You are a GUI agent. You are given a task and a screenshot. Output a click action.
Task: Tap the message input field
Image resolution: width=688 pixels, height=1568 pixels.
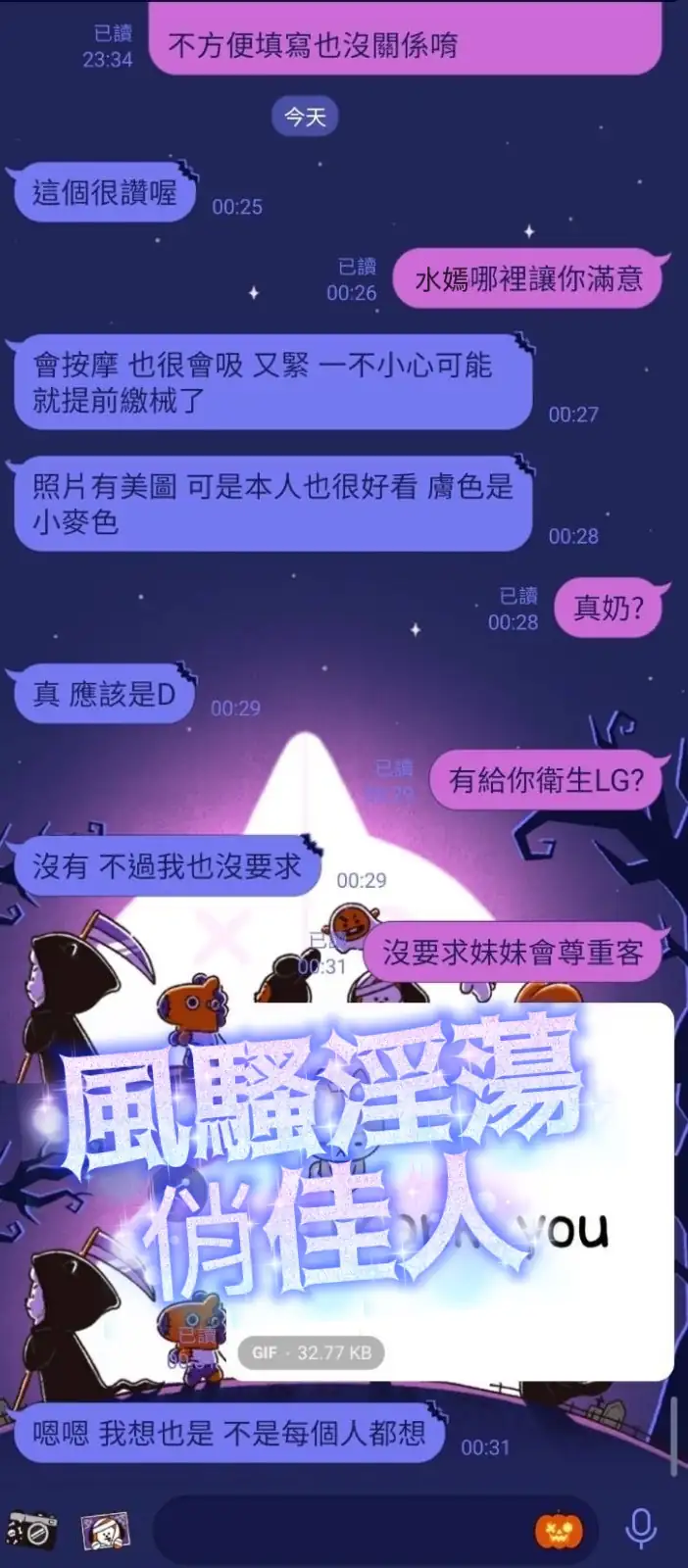tap(343, 1530)
